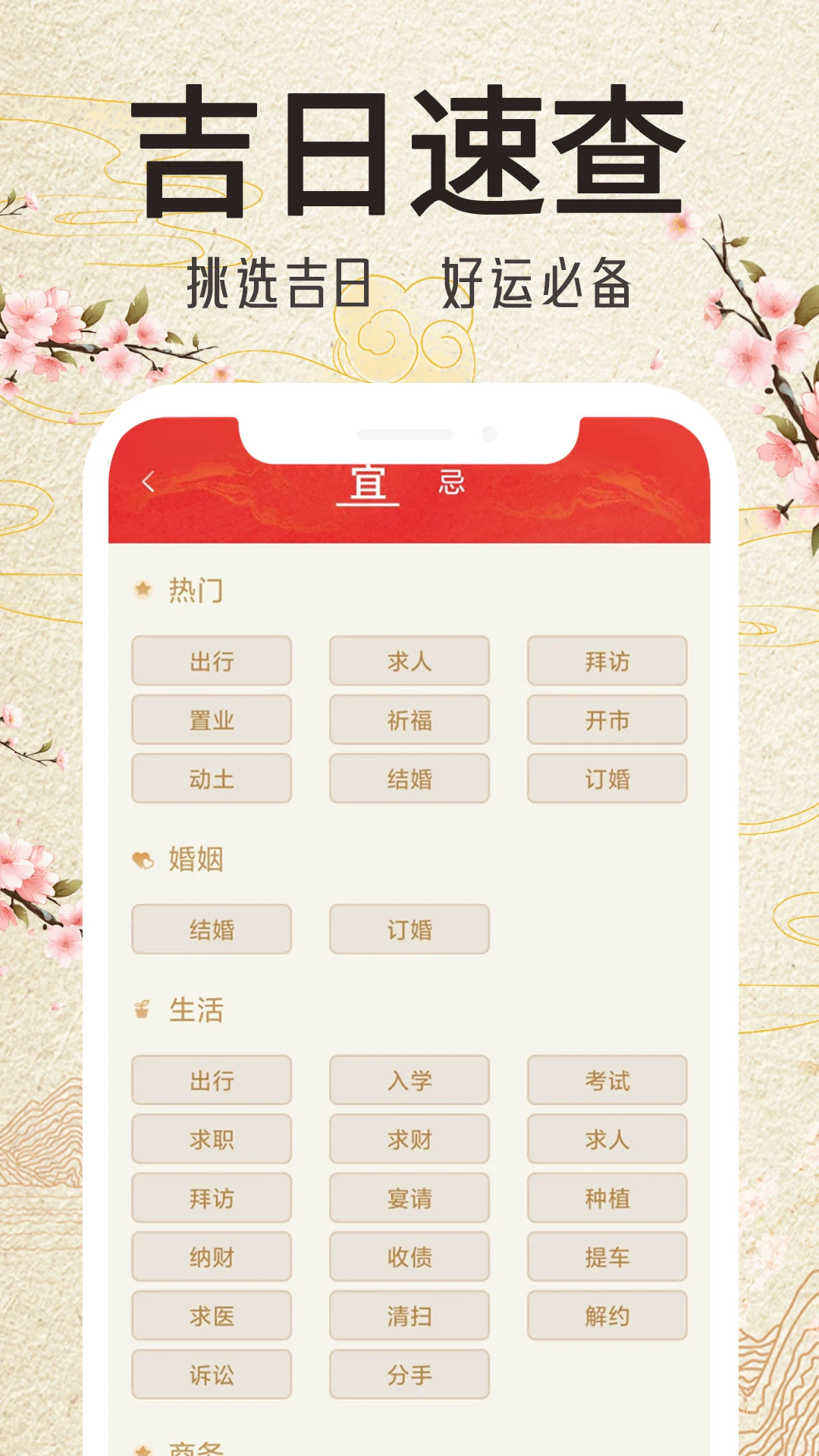Open 拜访 auspicious dates
The height and width of the screenshot is (1456, 819).
pyautogui.click(x=607, y=661)
